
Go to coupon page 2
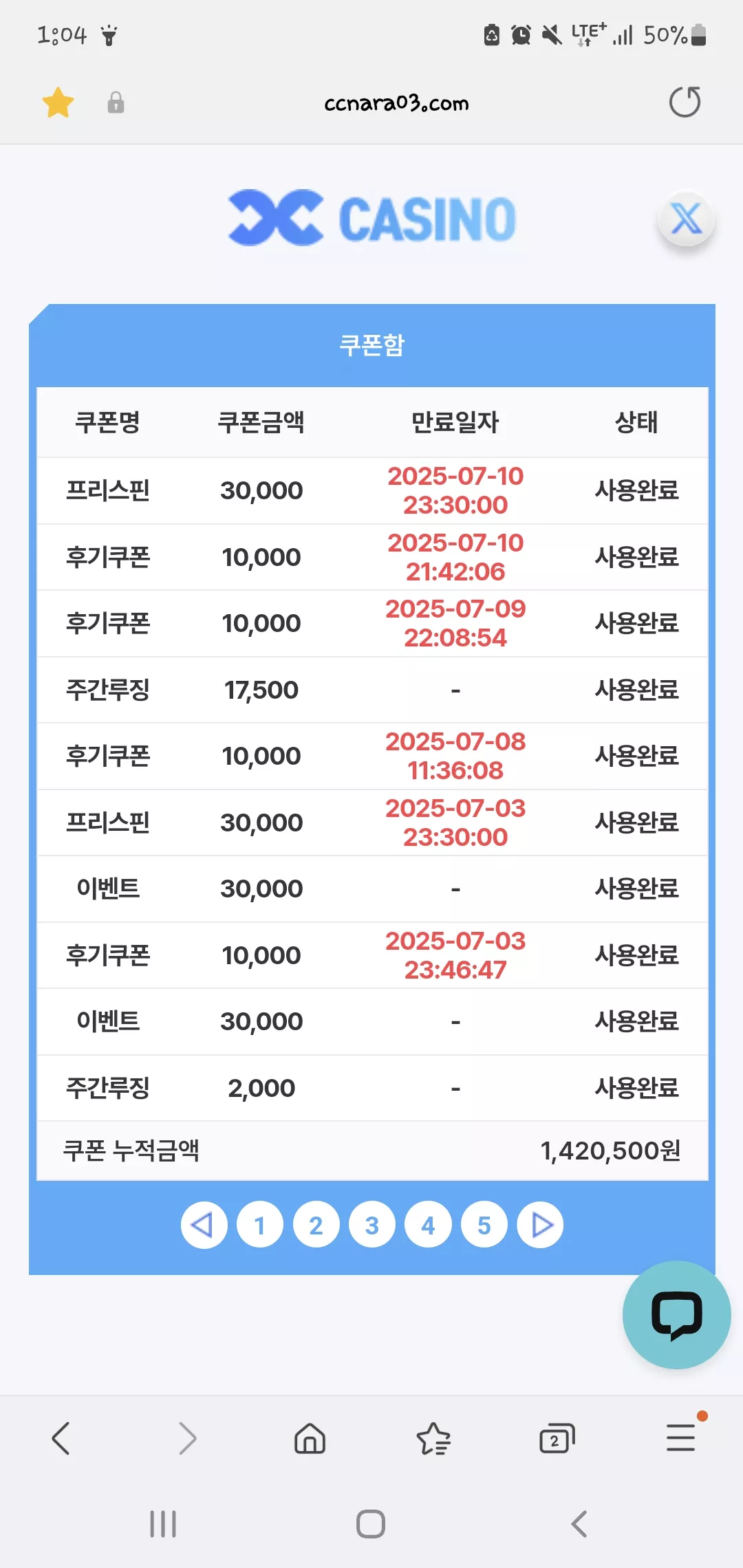click(x=316, y=1225)
